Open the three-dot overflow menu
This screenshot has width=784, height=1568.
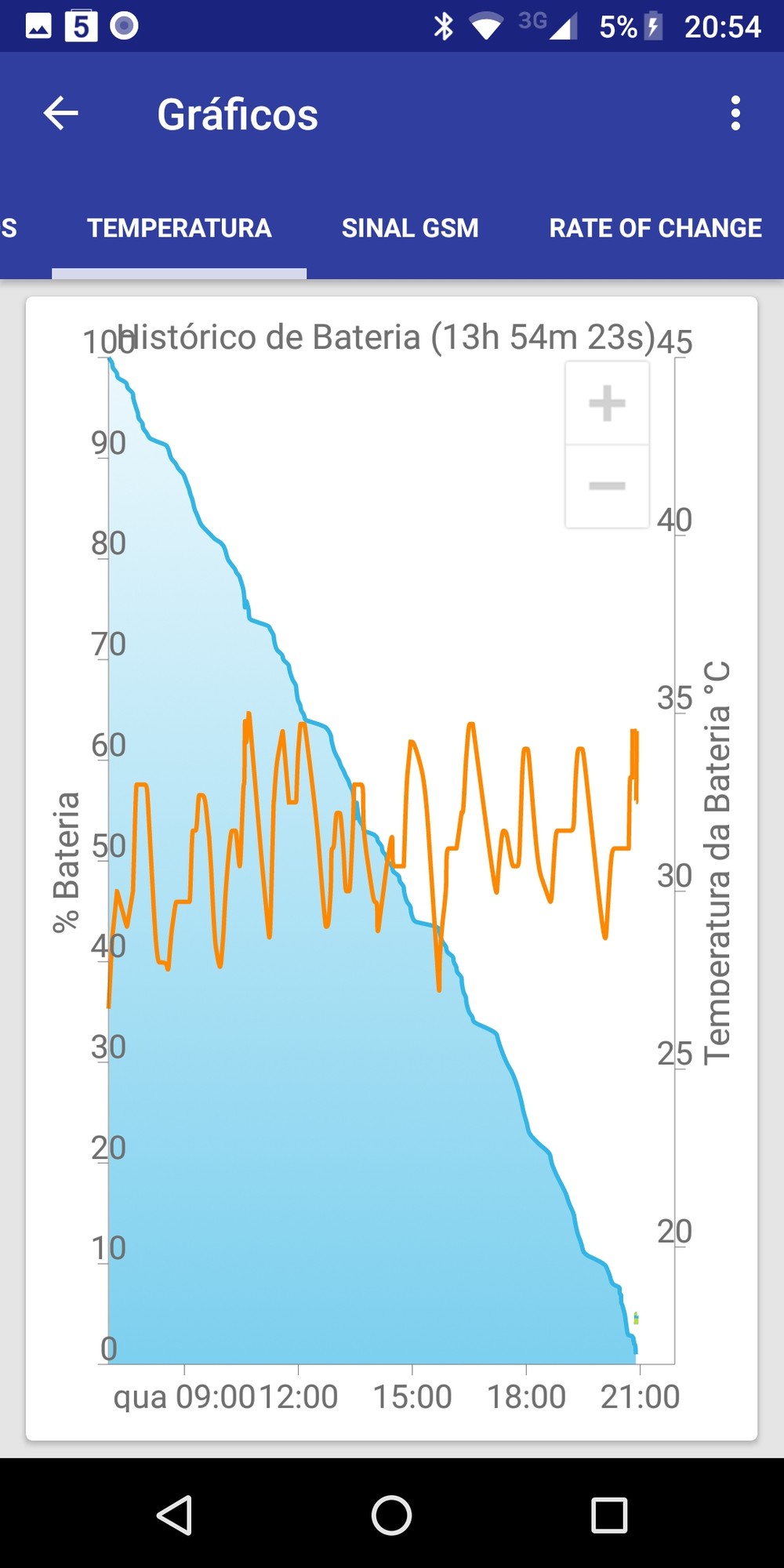(x=735, y=114)
